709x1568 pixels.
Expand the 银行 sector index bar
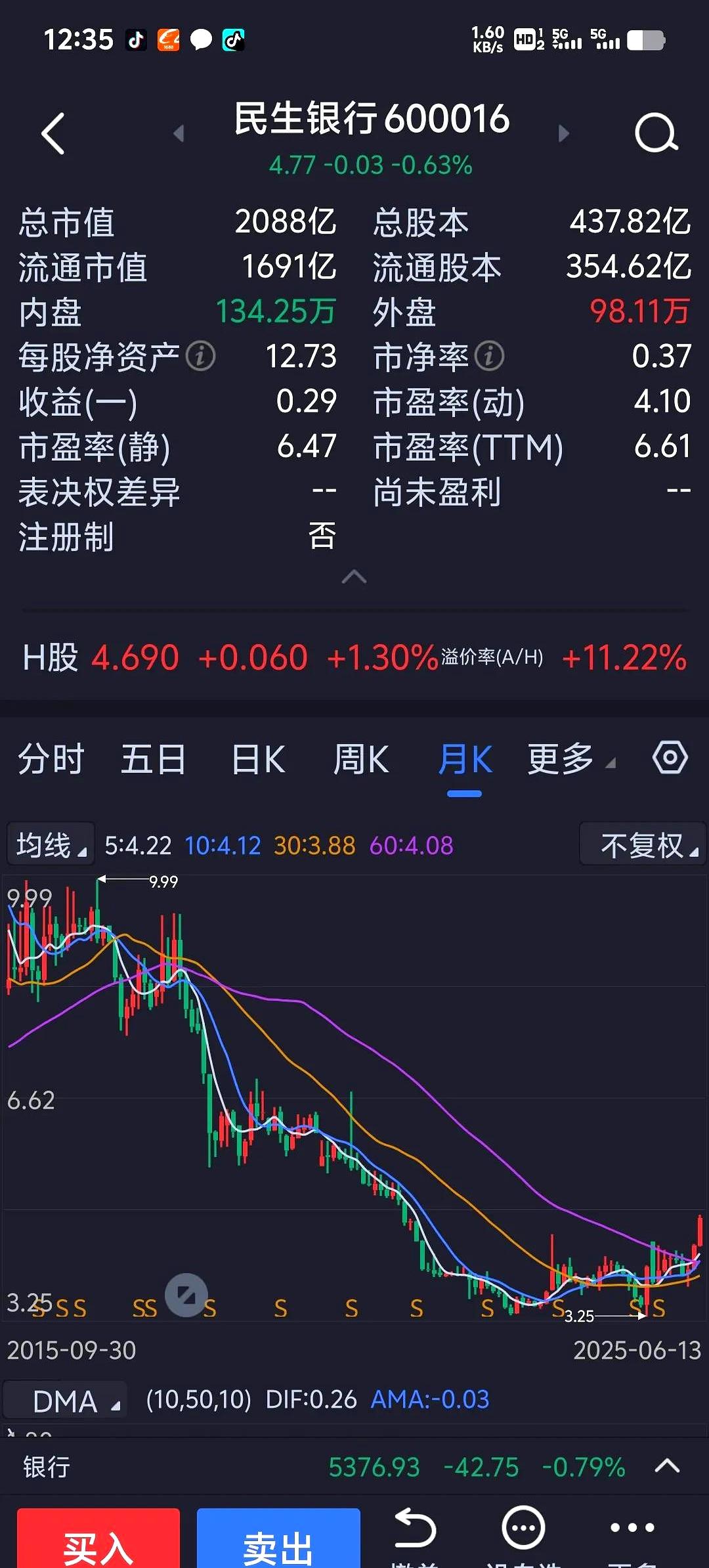667,1466
